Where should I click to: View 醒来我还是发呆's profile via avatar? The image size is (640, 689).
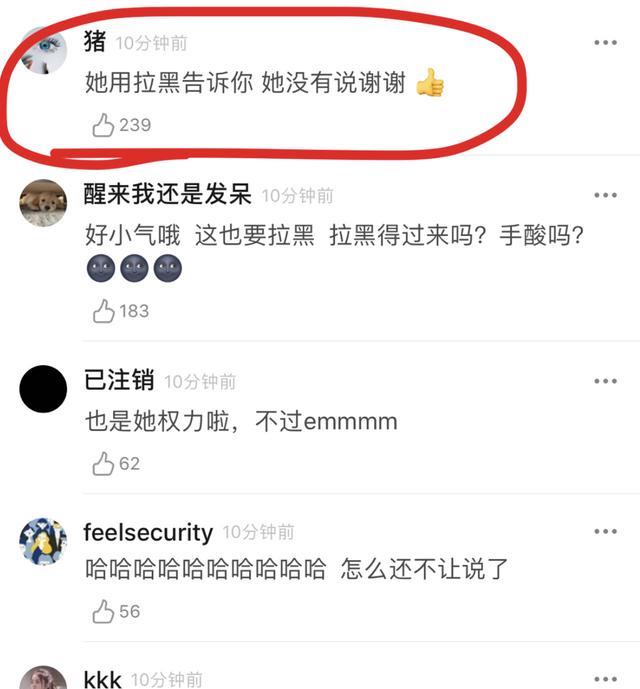(43, 204)
